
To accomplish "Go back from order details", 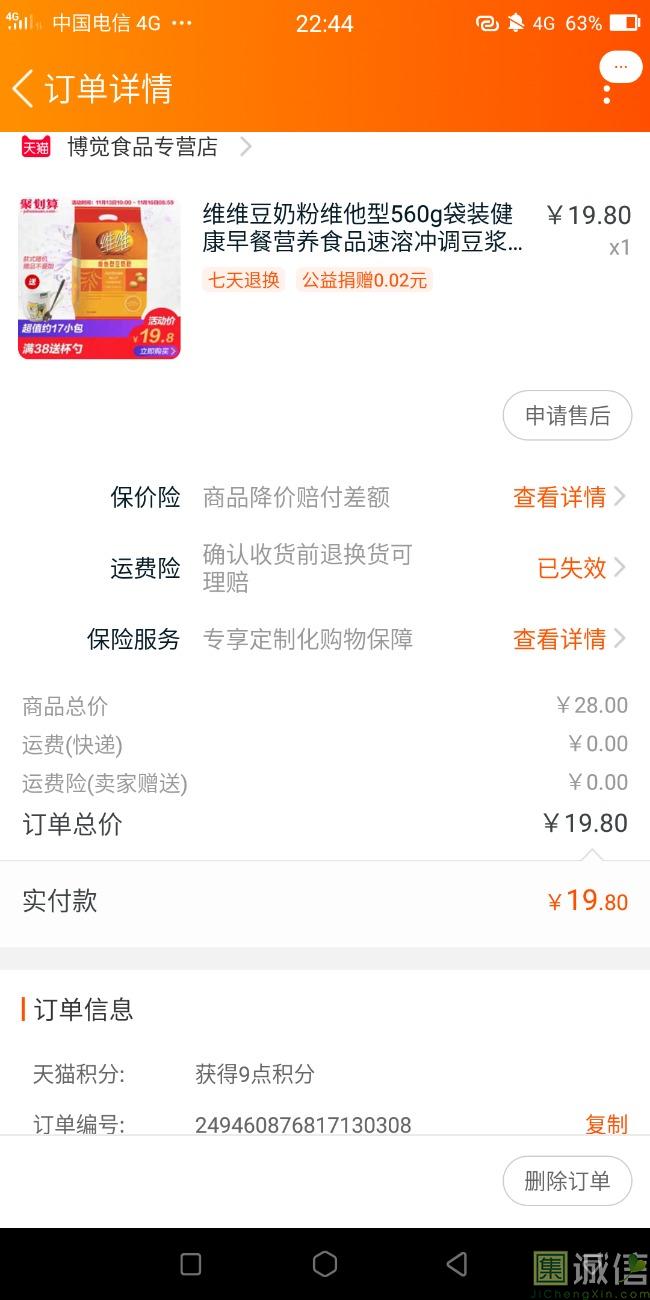I will (24, 88).
